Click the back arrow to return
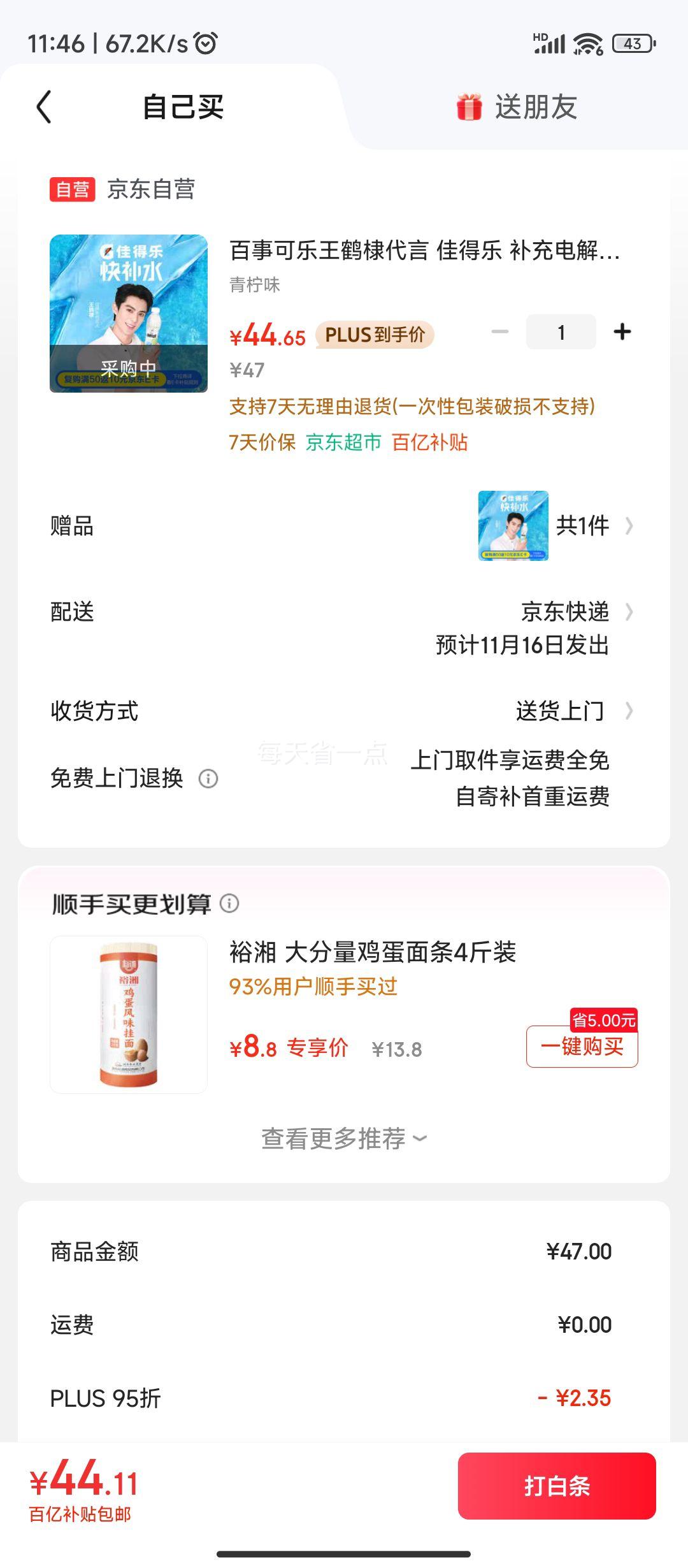 [43, 107]
